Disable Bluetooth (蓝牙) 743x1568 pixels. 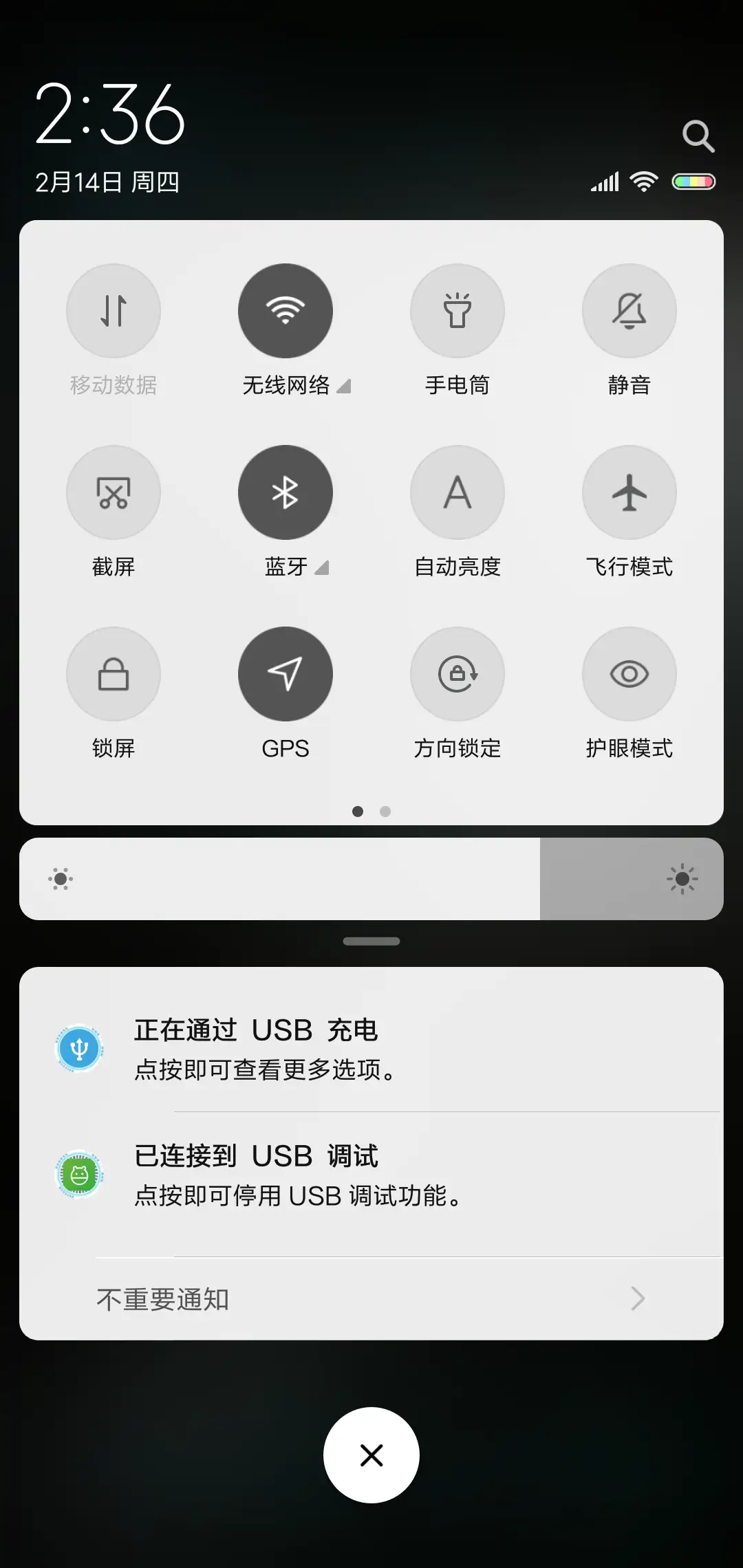tap(285, 492)
